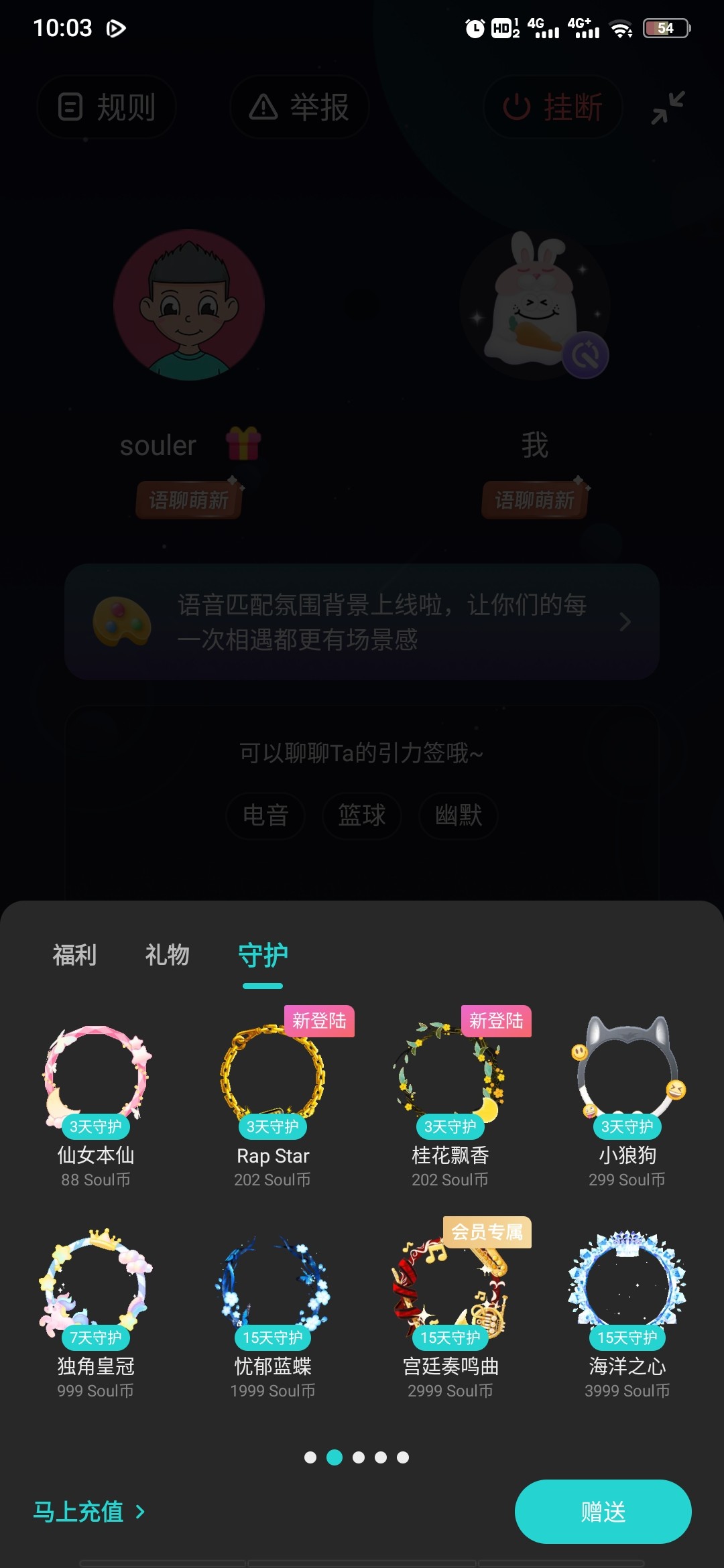This screenshot has width=724, height=1568.
Task: Tap the 赠送 button to send the gift
Action: click(603, 1512)
